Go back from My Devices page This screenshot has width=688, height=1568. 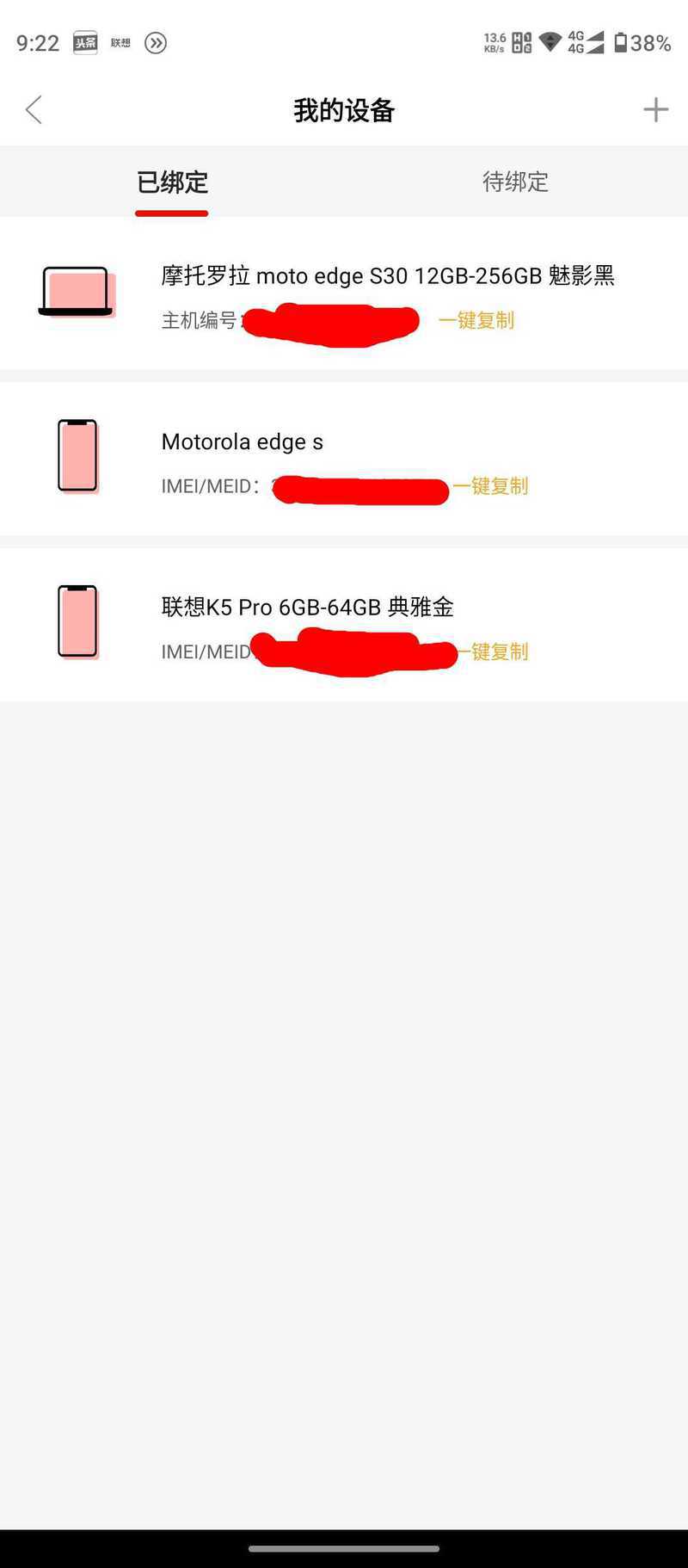(34, 110)
